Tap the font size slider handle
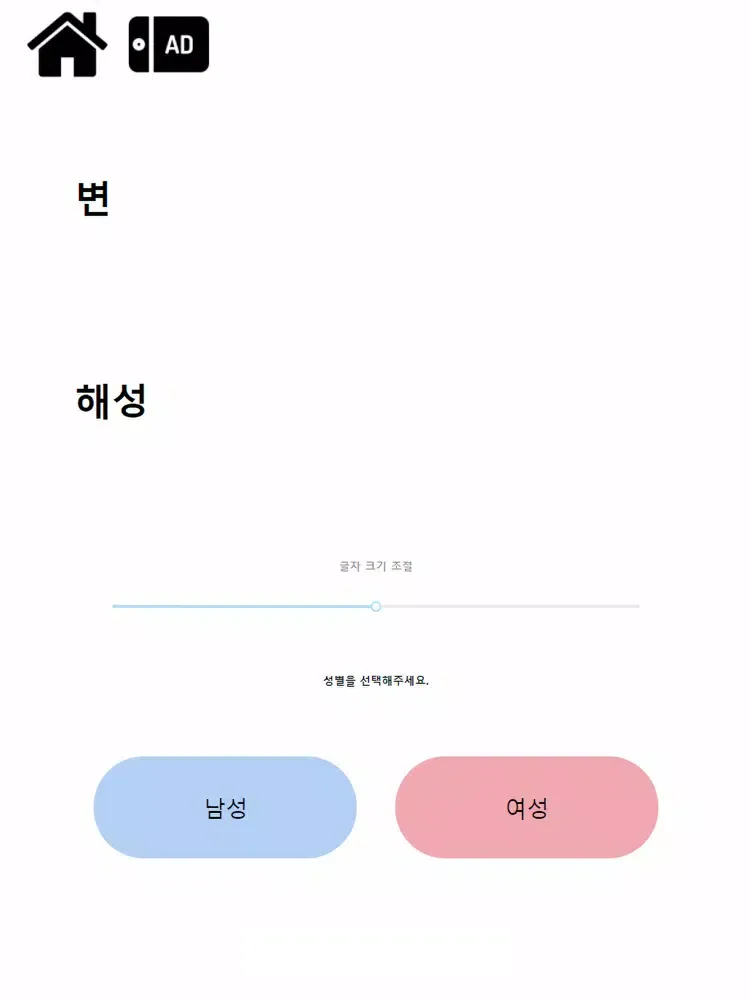The width and height of the screenshot is (750, 1000). click(376, 606)
